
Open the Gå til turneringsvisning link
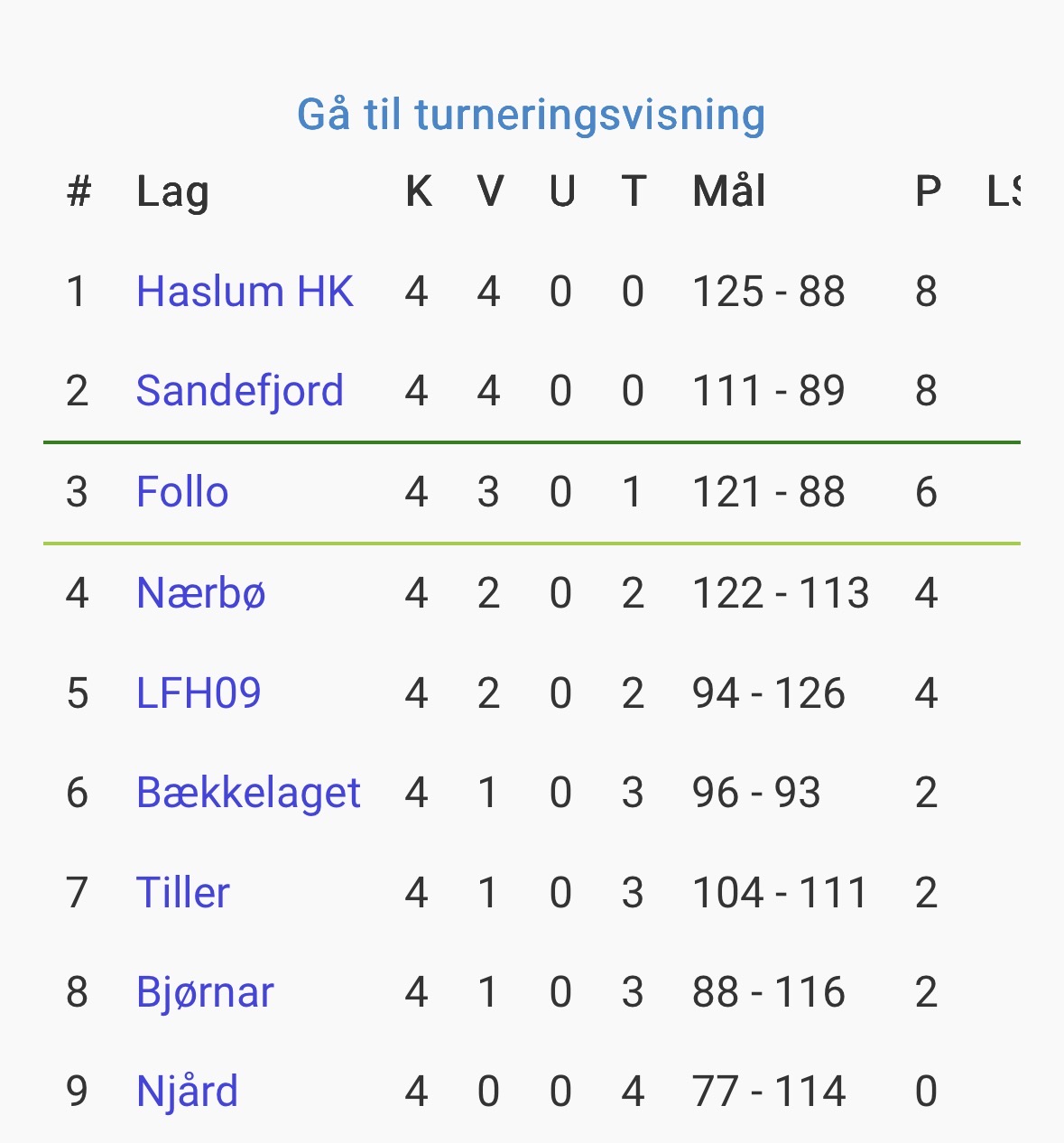tap(531, 116)
